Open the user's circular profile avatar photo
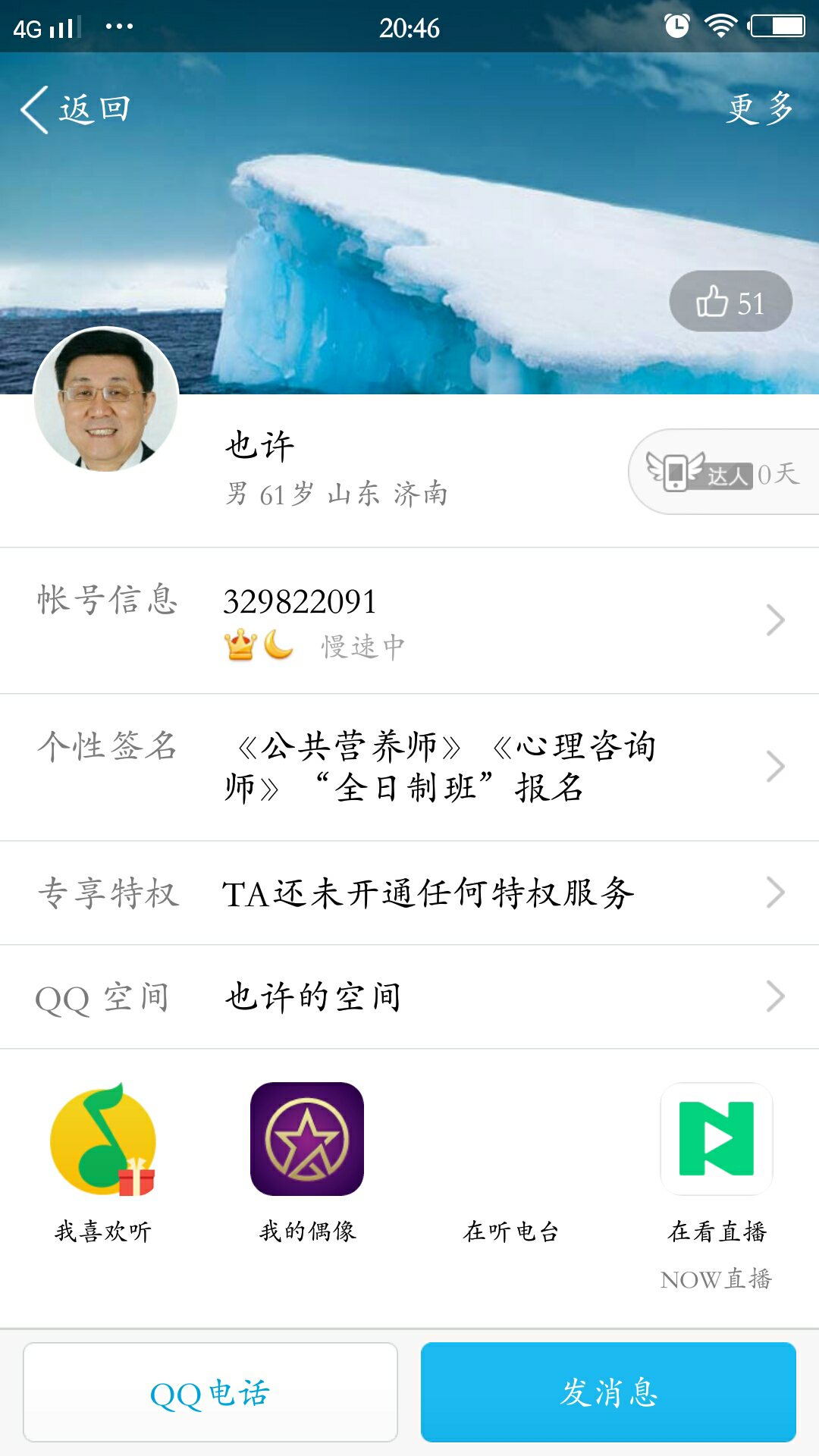This screenshot has height=1456, width=819. pyautogui.click(x=105, y=397)
